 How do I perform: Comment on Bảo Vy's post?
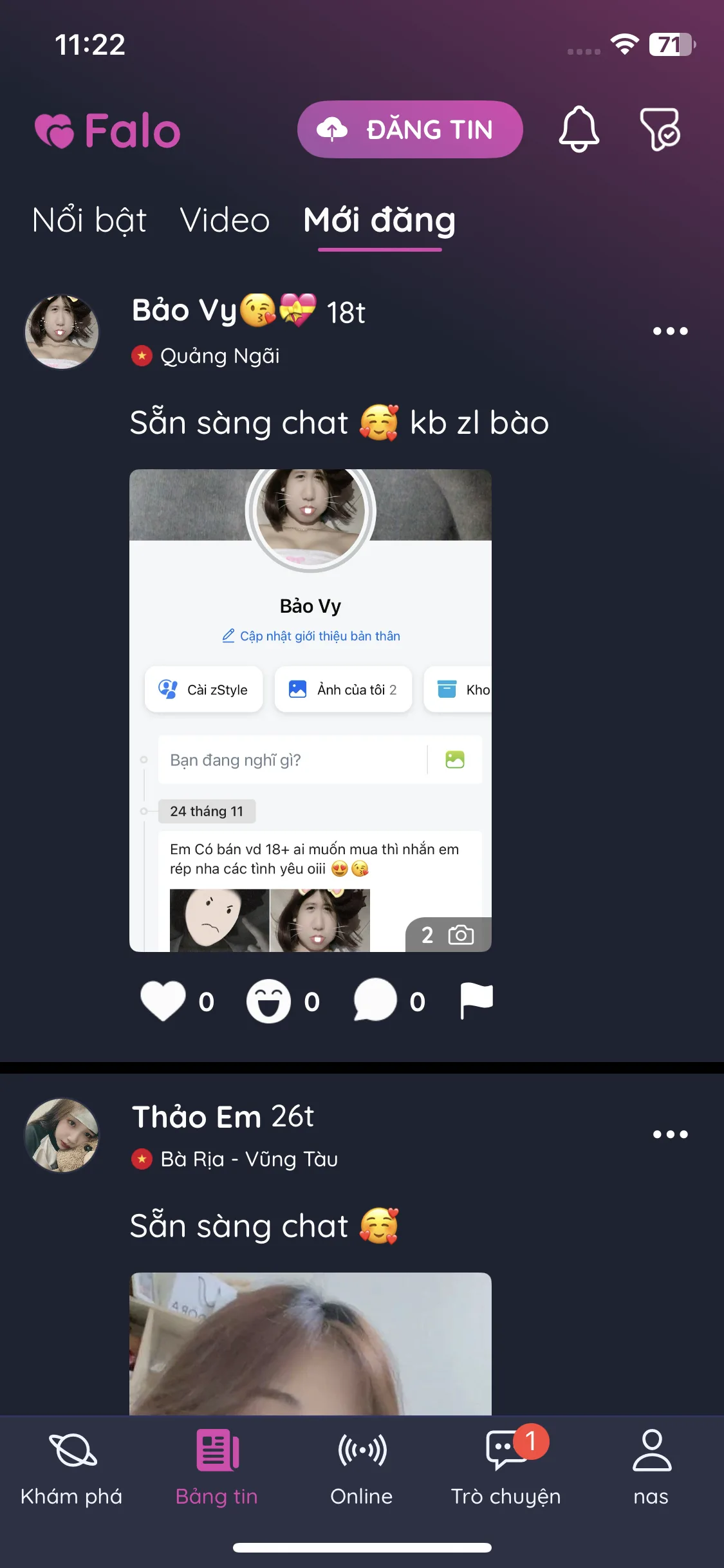tap(375, 1001)
